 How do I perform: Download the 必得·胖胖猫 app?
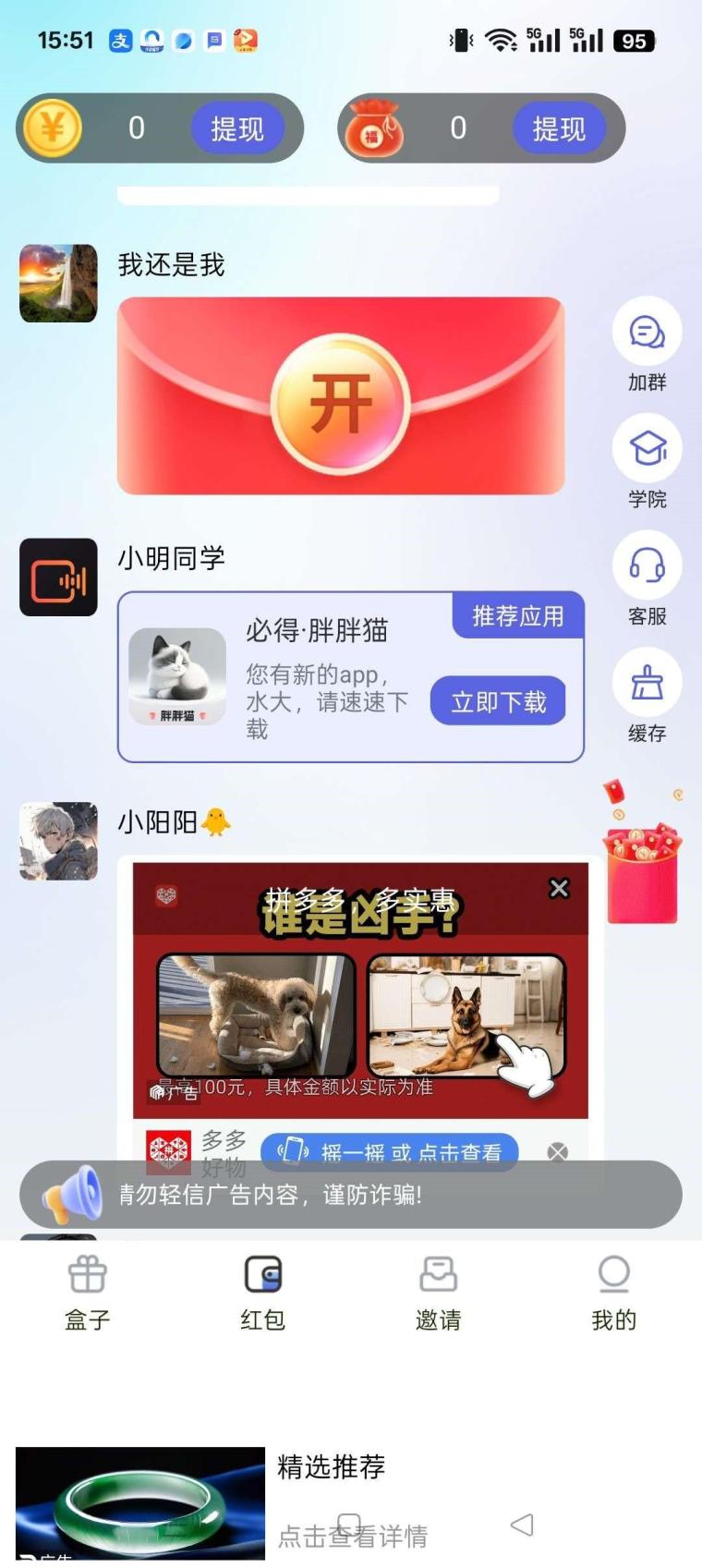click(x=498, y=702)
